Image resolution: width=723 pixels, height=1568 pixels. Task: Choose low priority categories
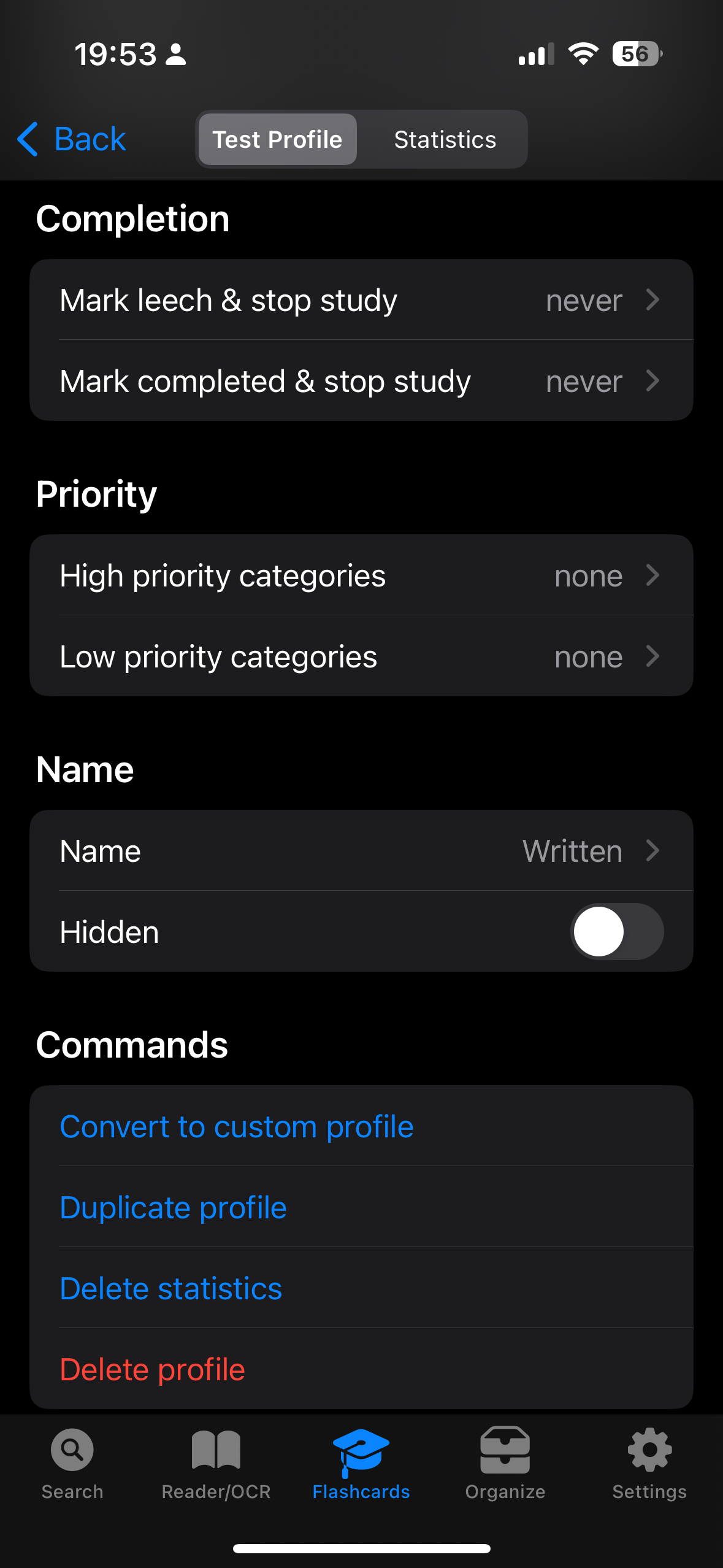[x=361, y=656]
